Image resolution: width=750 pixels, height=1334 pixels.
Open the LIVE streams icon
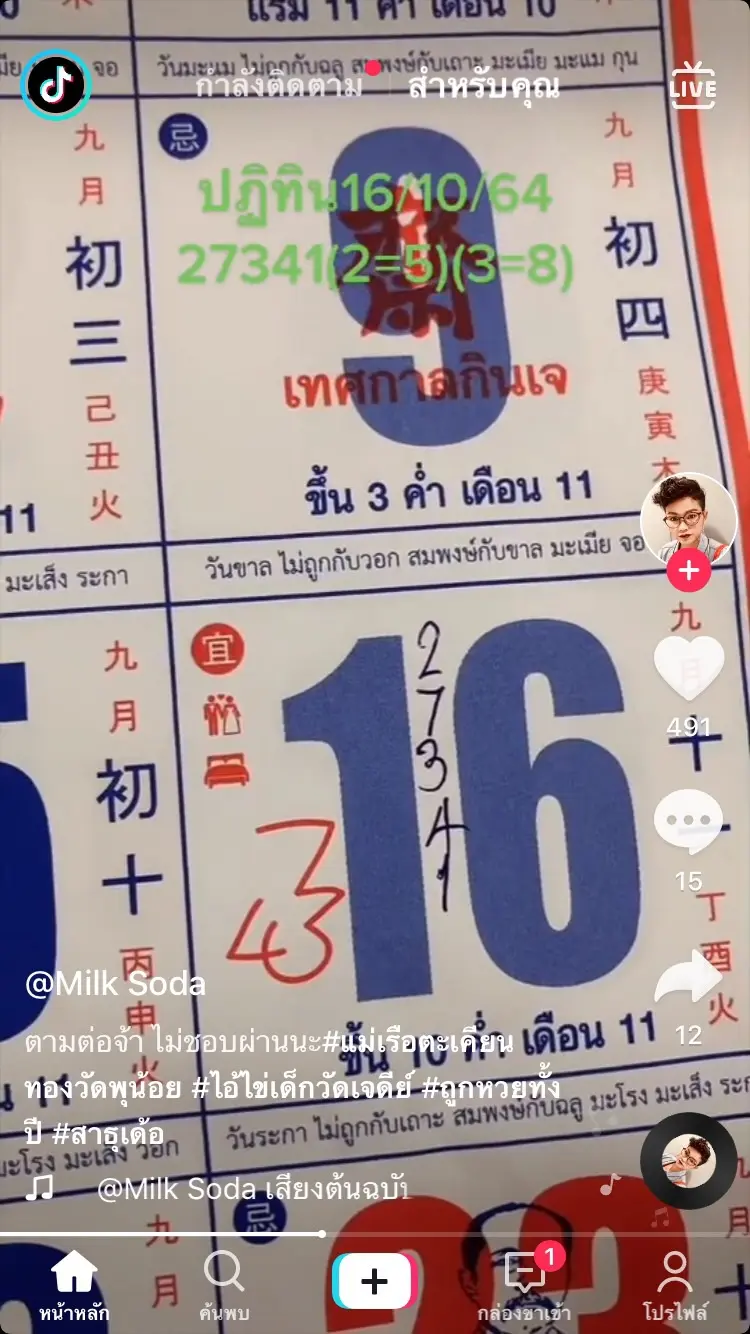693,86
